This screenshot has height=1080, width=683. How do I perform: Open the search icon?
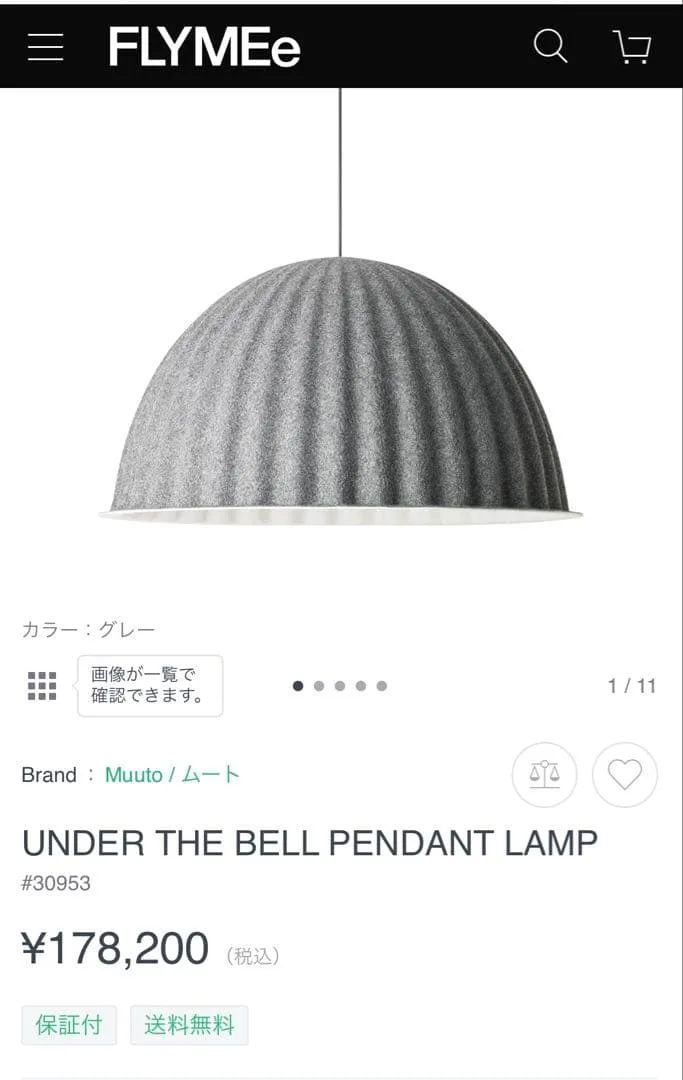tap(550, 46)
